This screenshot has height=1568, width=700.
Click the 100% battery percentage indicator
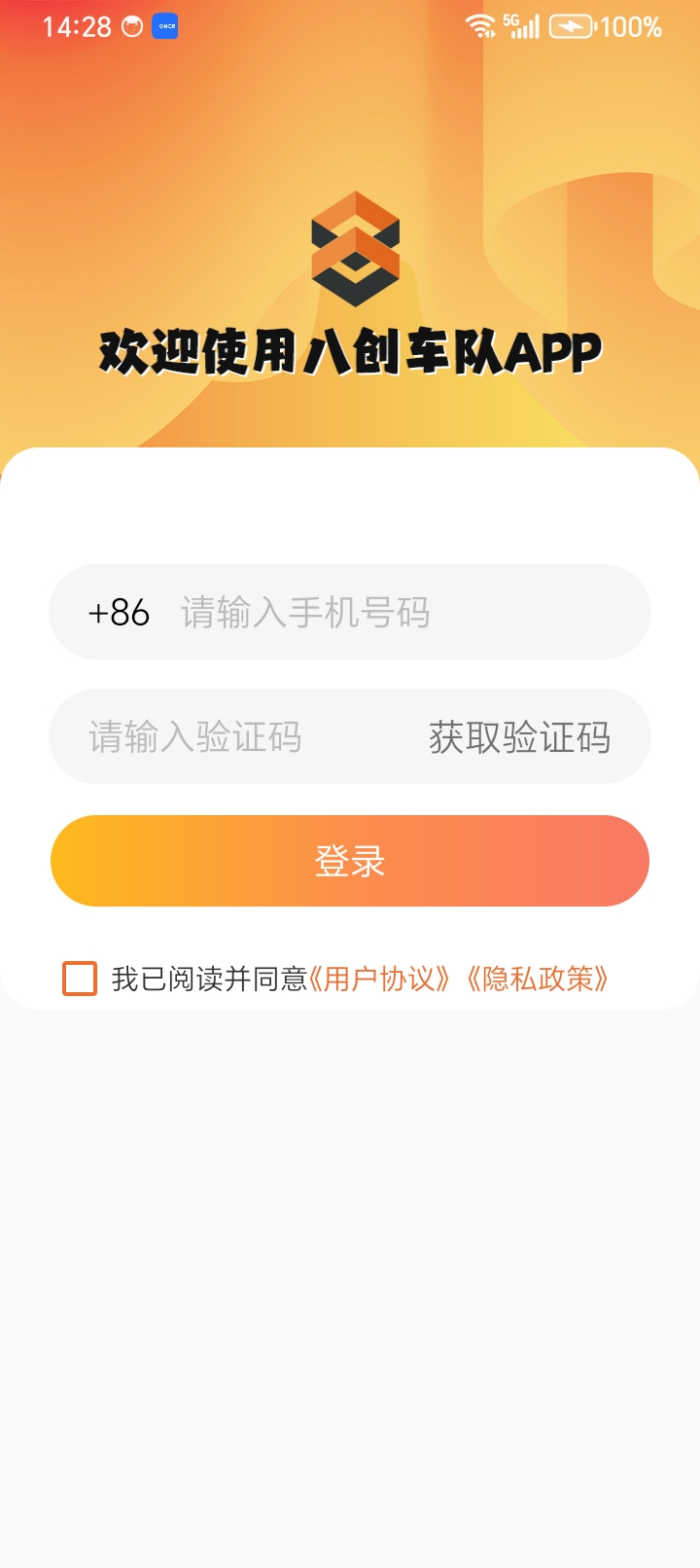point(633,27)
